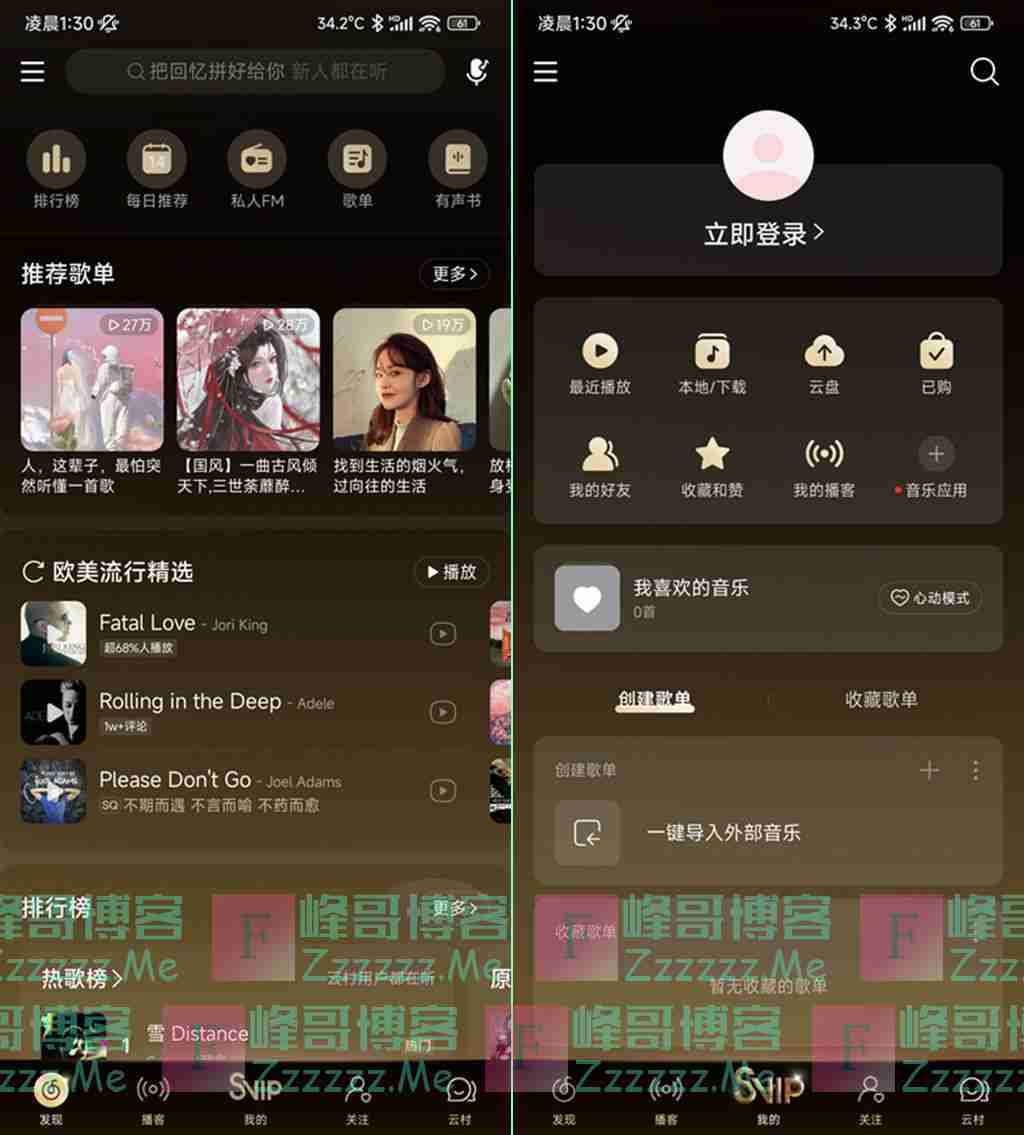Tap the search box showing 把回忆拼好给你
The image size is (1024, 1135).
pos(255,72)
